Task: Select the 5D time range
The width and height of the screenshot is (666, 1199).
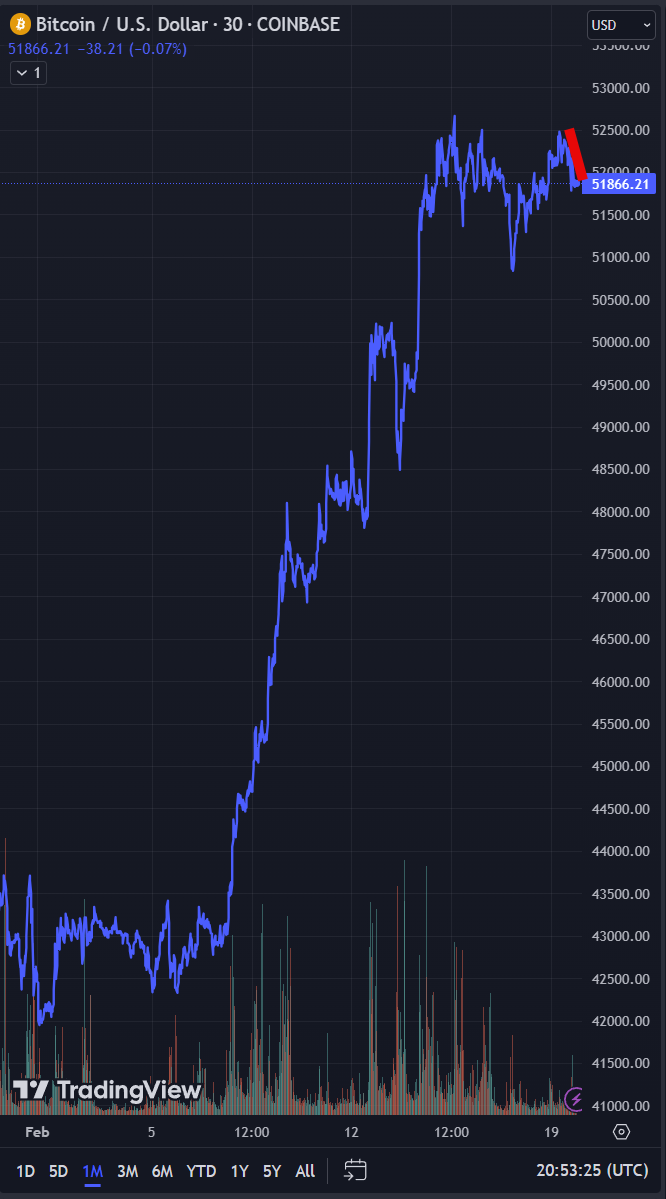Action: coord(59,1171)
